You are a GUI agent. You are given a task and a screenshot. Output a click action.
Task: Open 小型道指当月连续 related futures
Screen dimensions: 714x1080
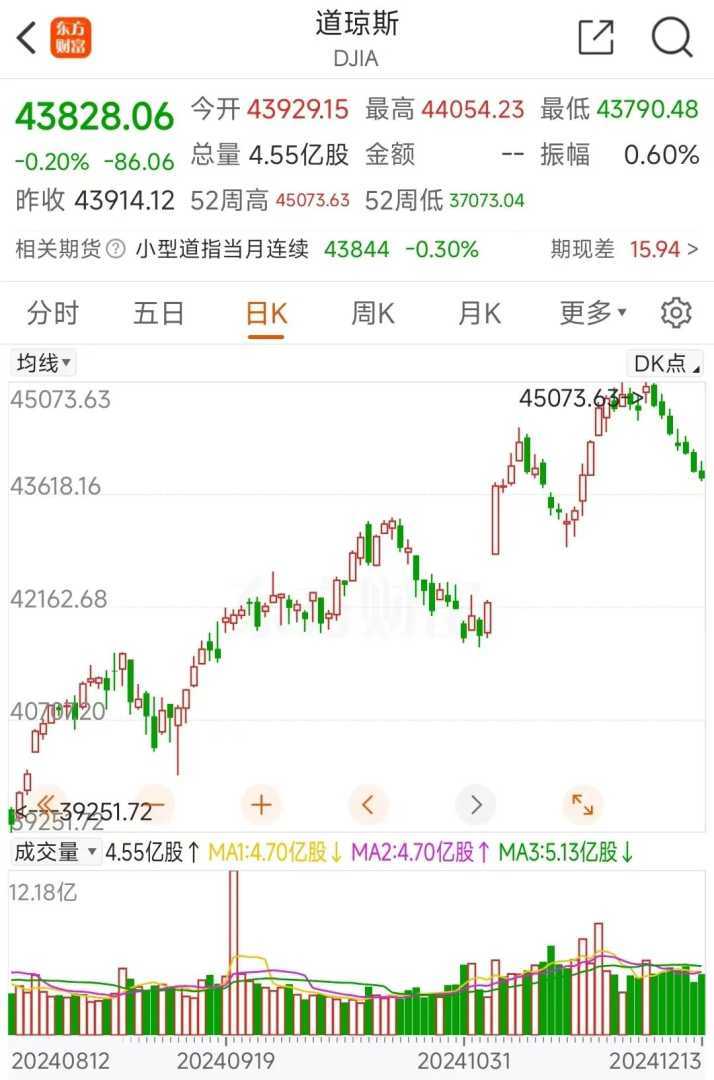click(x=222, y=249)
